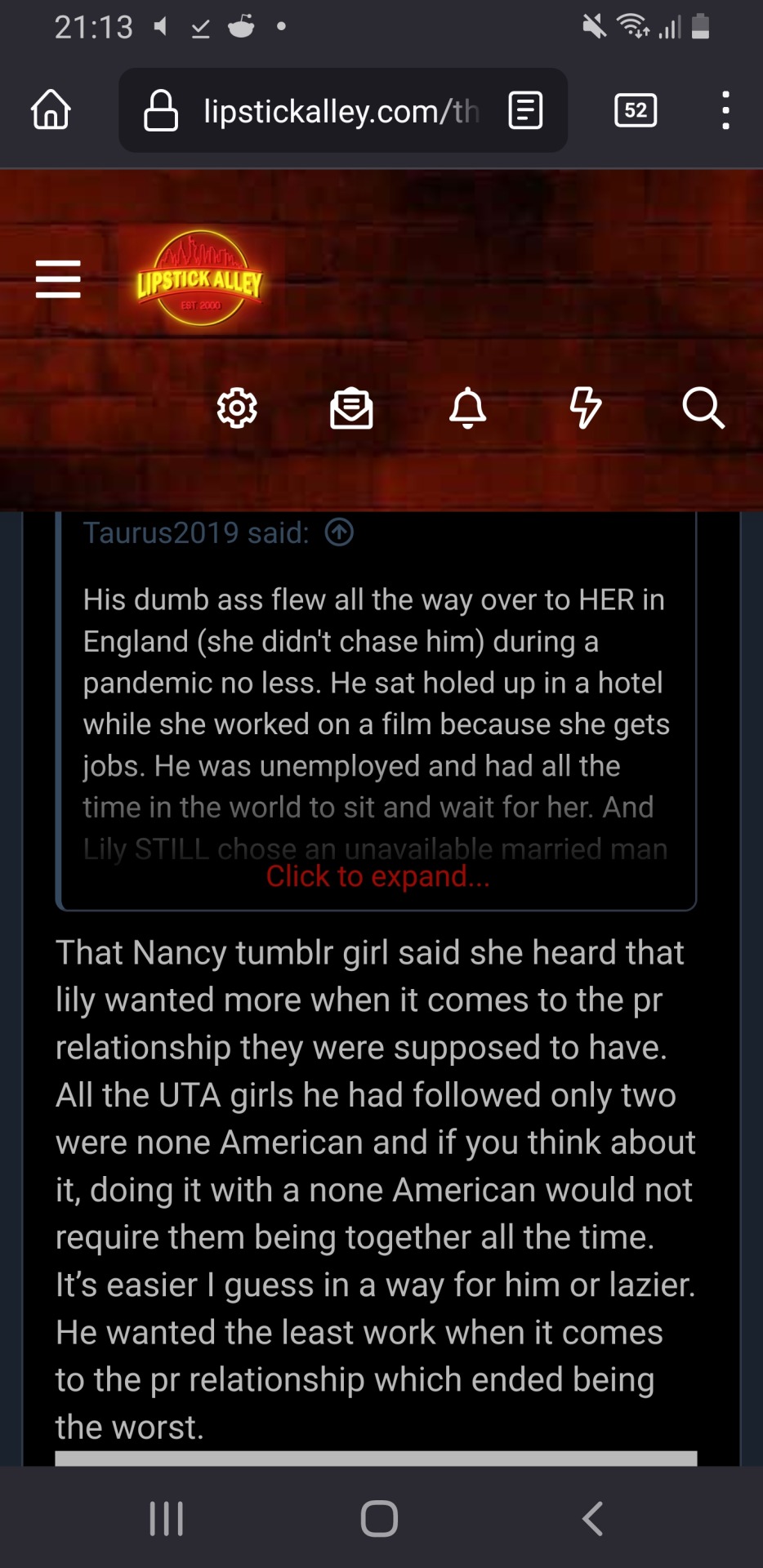Open the browser overflow menu
Screen dimensions: 763x1568
(x=725, y=110)
